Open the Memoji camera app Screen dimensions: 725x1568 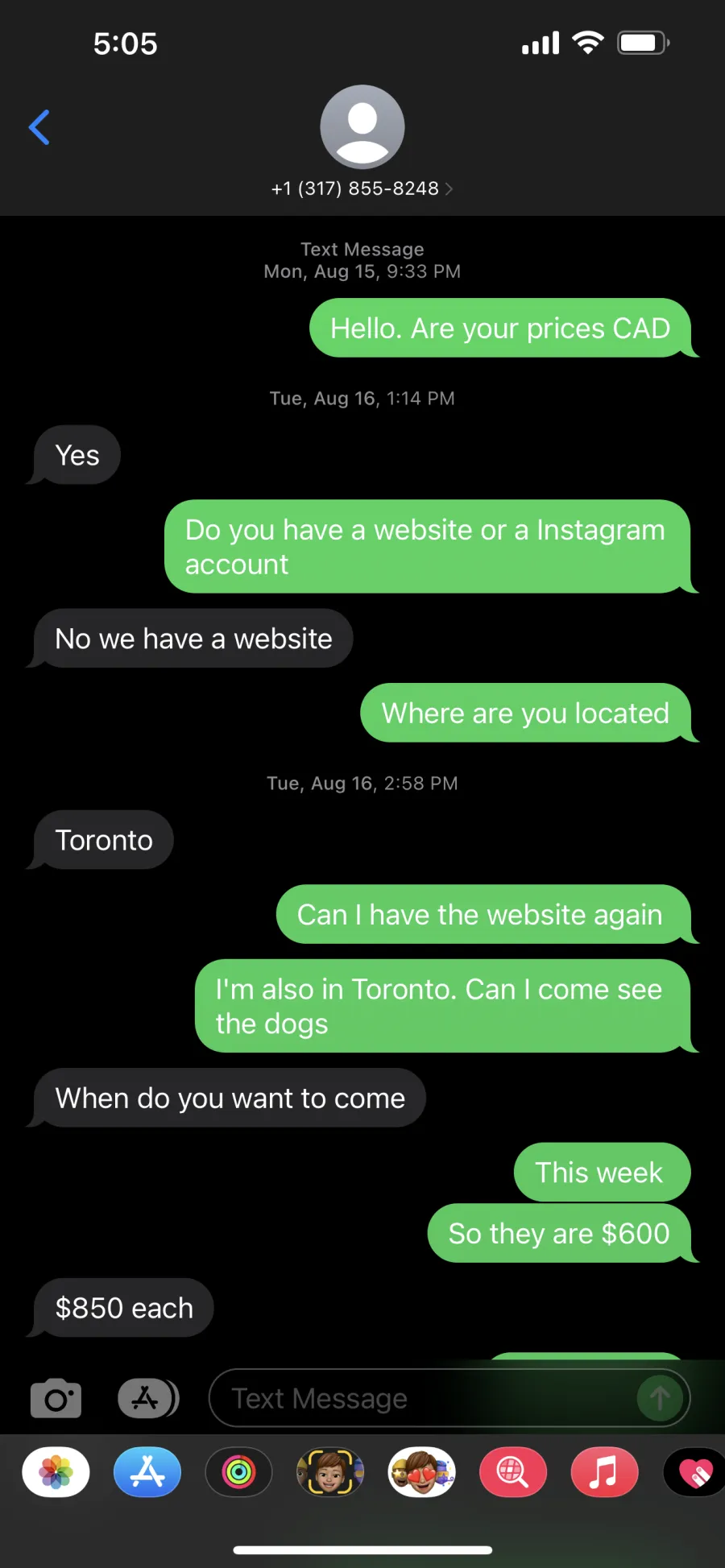click(330, 1472)
